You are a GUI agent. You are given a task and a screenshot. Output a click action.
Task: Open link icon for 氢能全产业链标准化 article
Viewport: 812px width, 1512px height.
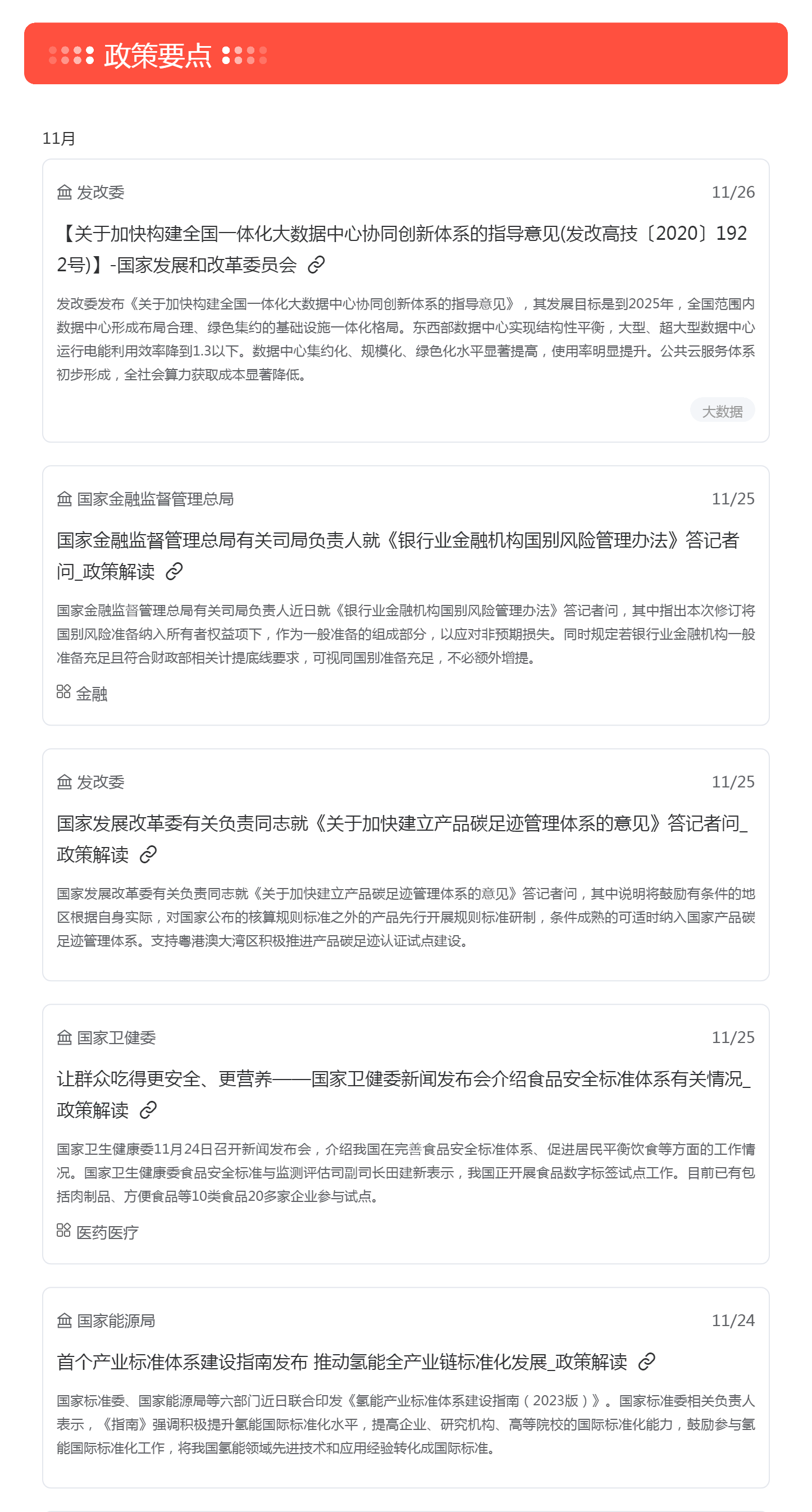[646, 1361]
